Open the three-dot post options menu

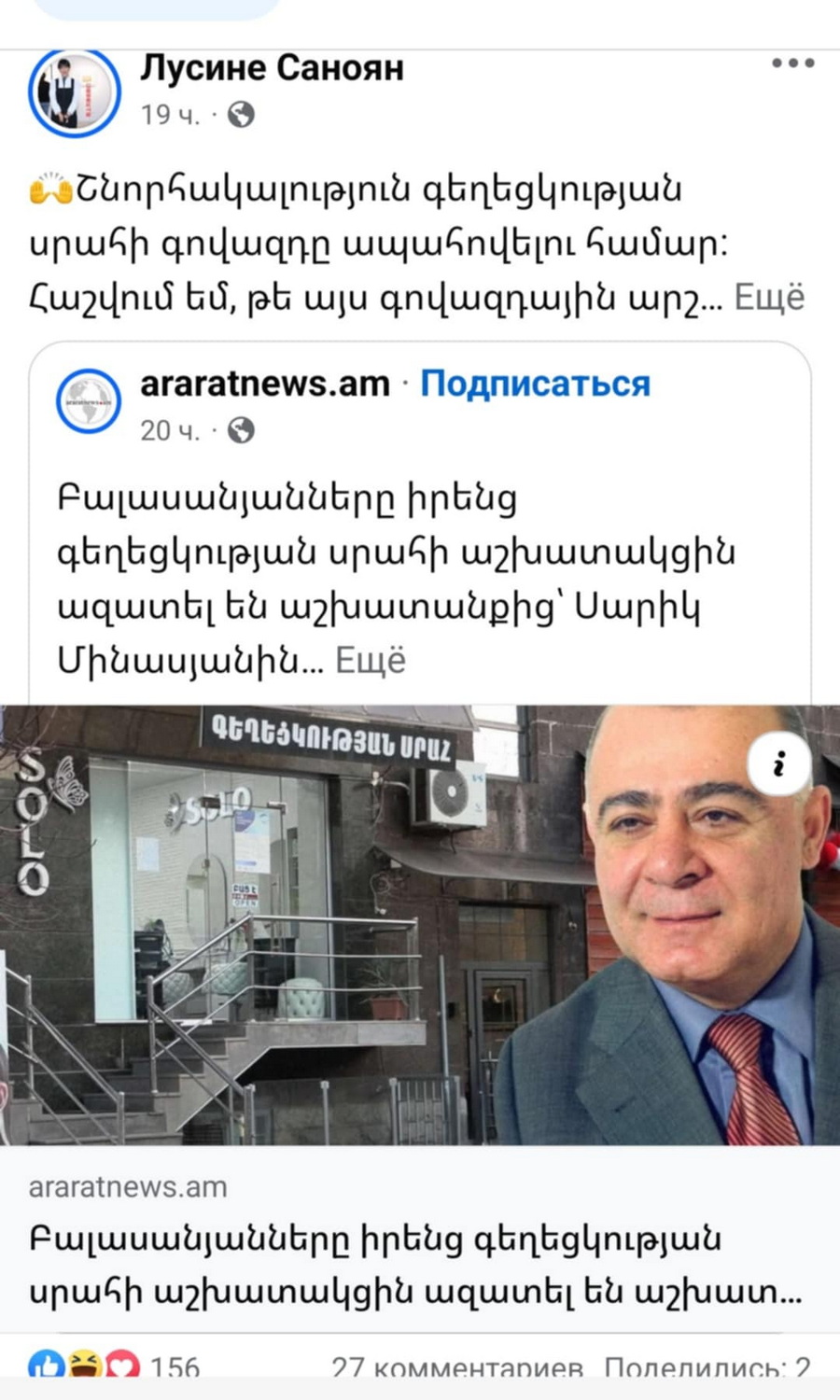click(x=792, y=63)
